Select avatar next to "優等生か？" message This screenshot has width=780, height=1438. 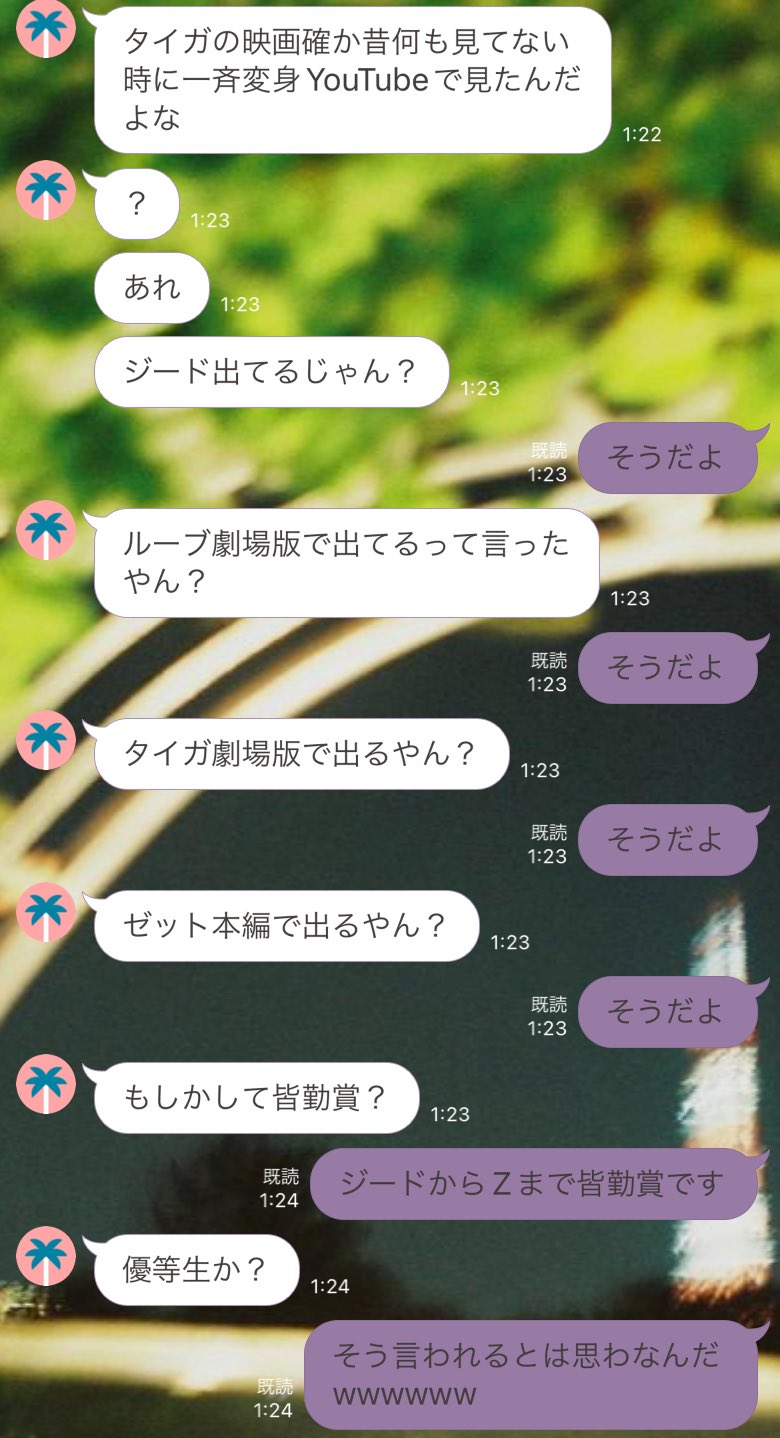(x=46, y=1256)
